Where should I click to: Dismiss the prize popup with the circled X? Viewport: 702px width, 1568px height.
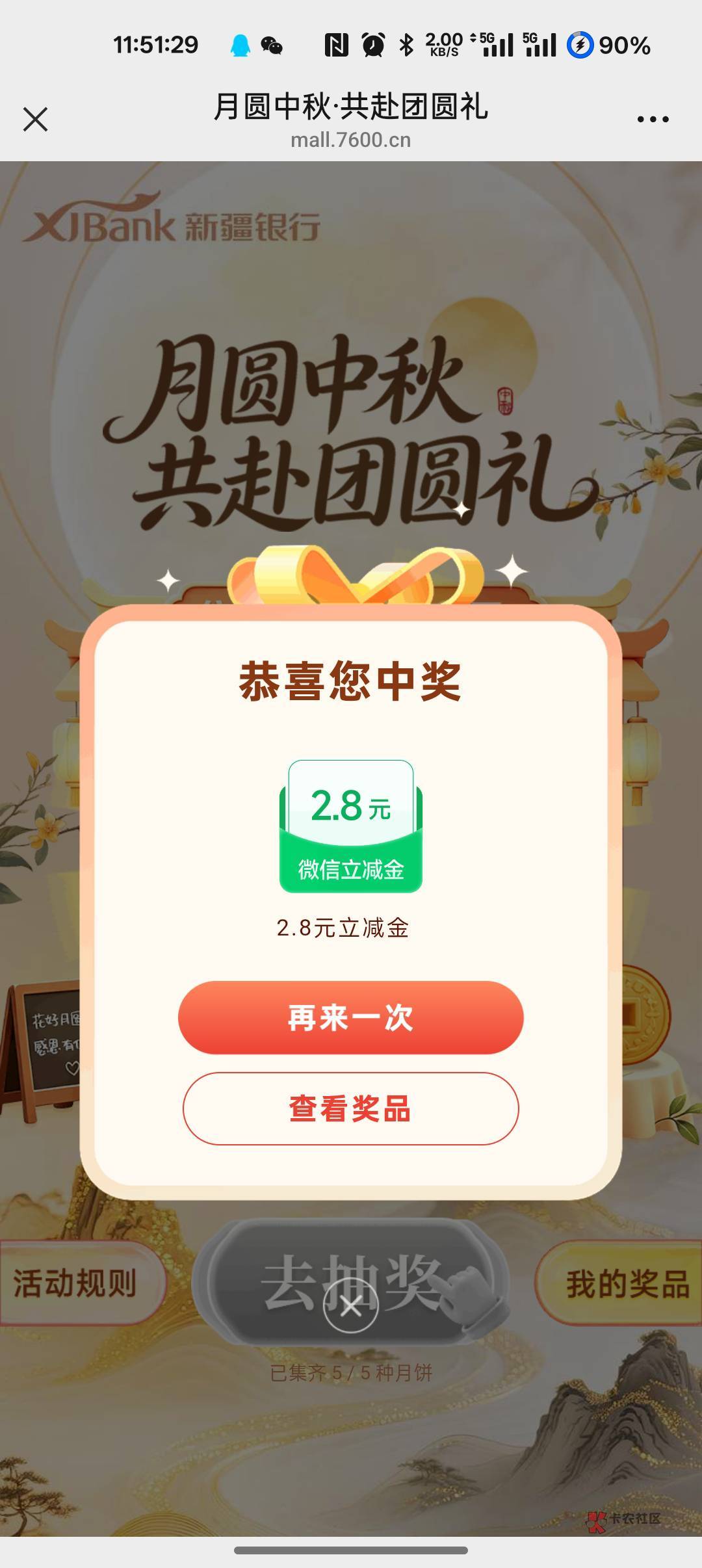point(351,1305)
